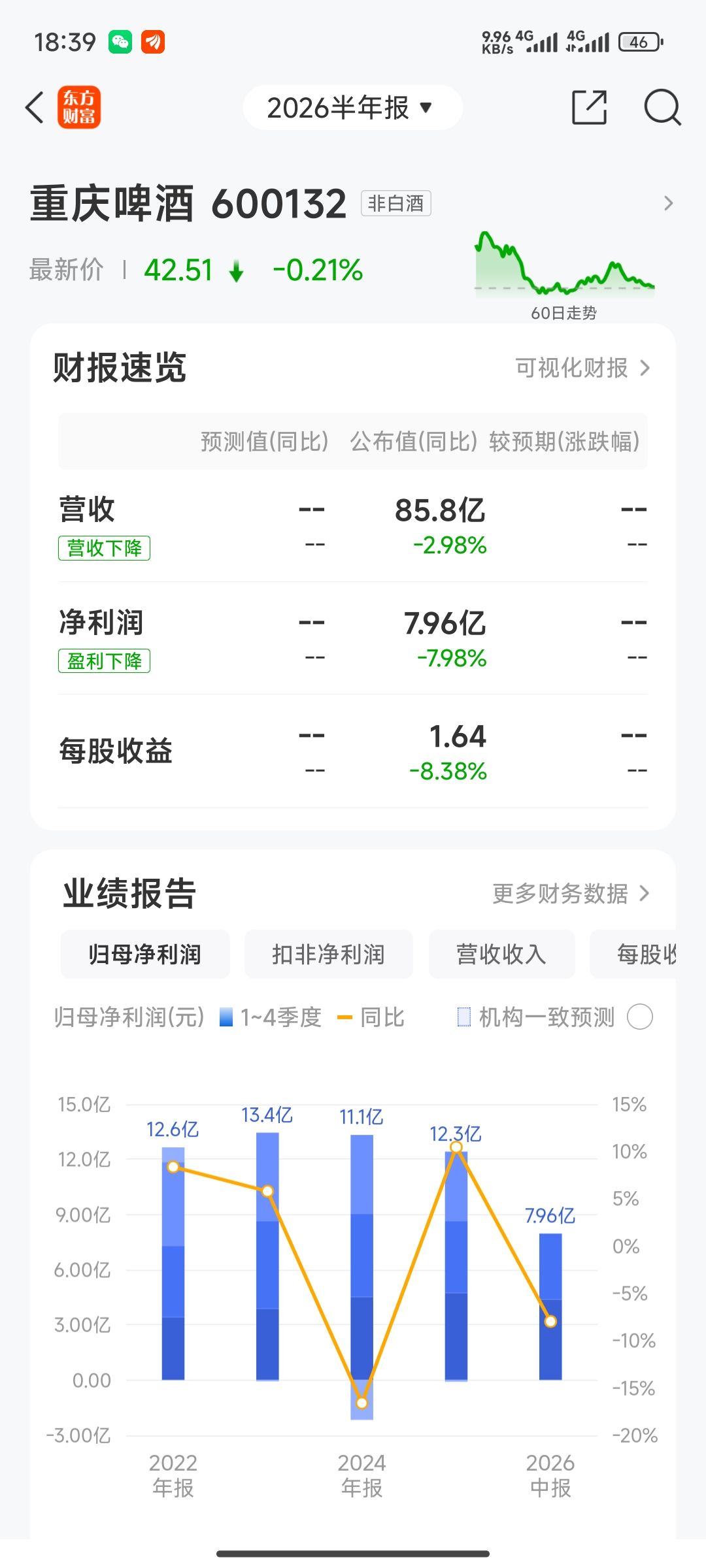Select the partially visible 每股 tab
The width and height of the screenshot is (706, 1568).
click(x=633, y=954)
